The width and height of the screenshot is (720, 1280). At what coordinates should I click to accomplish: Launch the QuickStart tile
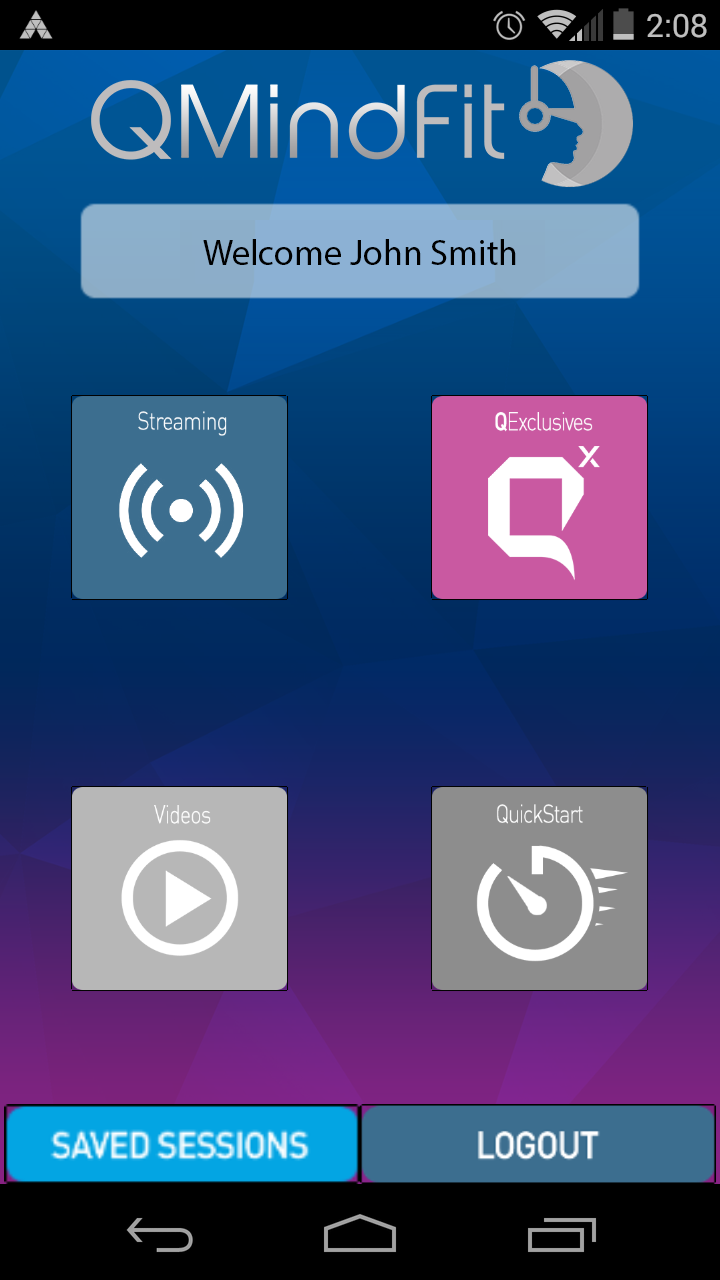pos(539,888)
